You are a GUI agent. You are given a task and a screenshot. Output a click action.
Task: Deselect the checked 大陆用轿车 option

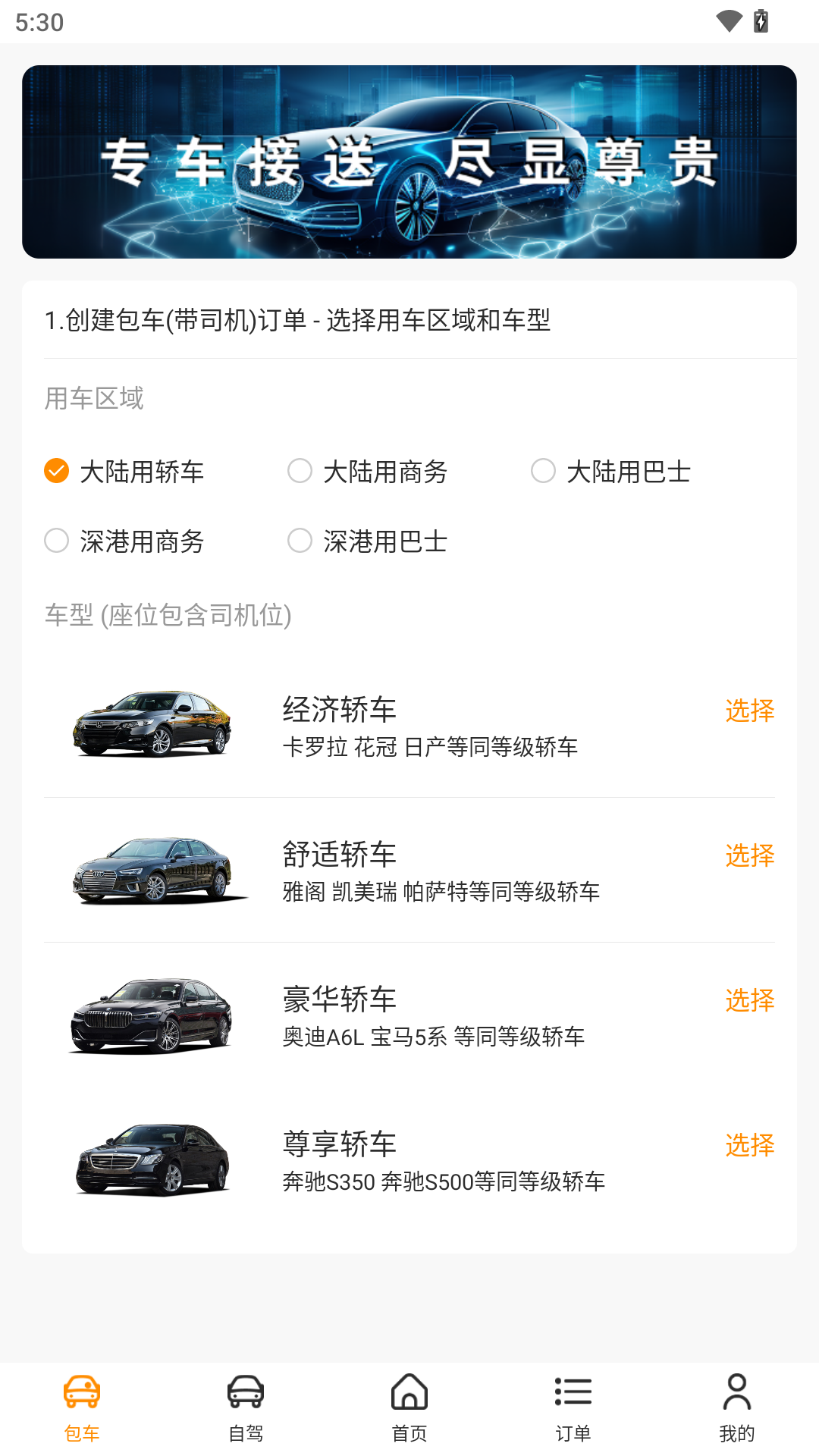[x=56, y=472]
